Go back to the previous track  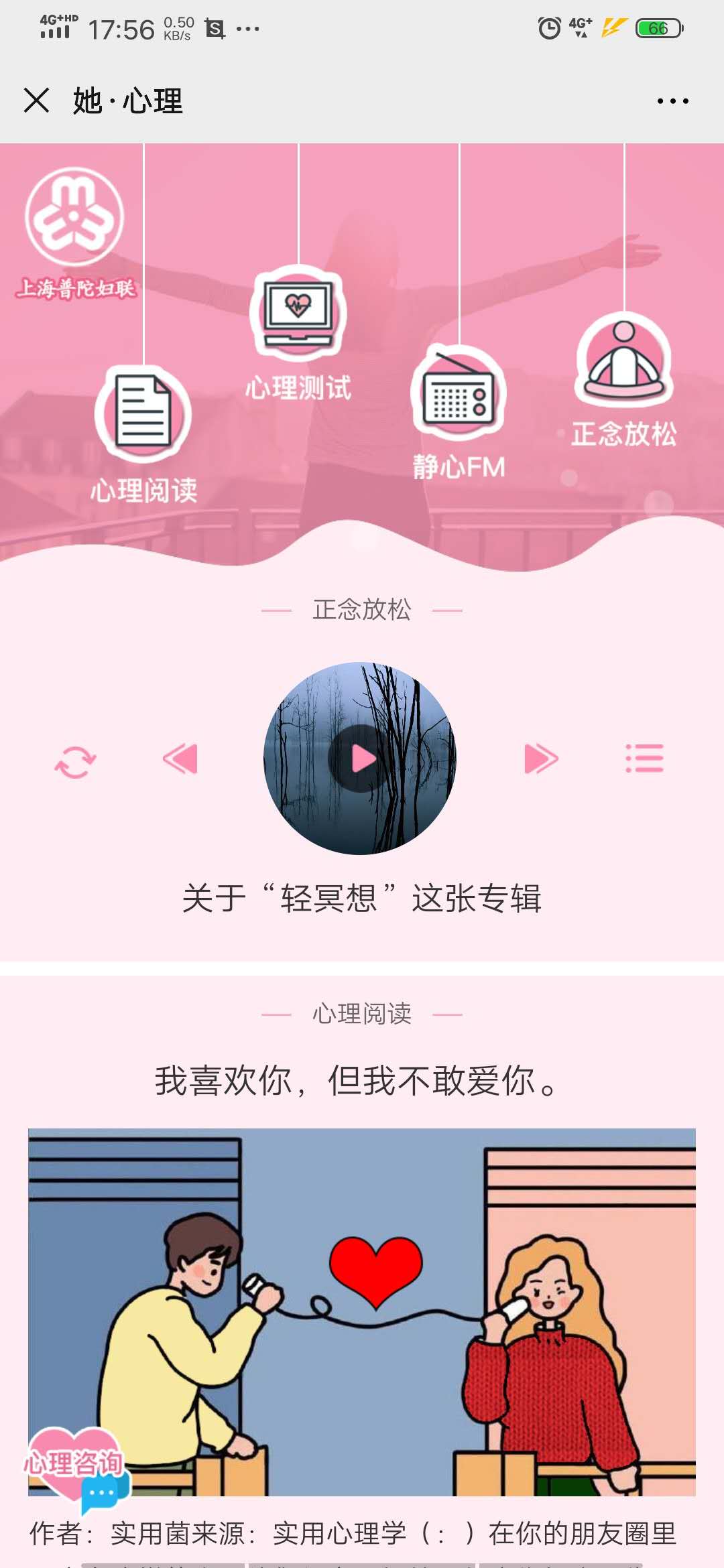point(180,759)
